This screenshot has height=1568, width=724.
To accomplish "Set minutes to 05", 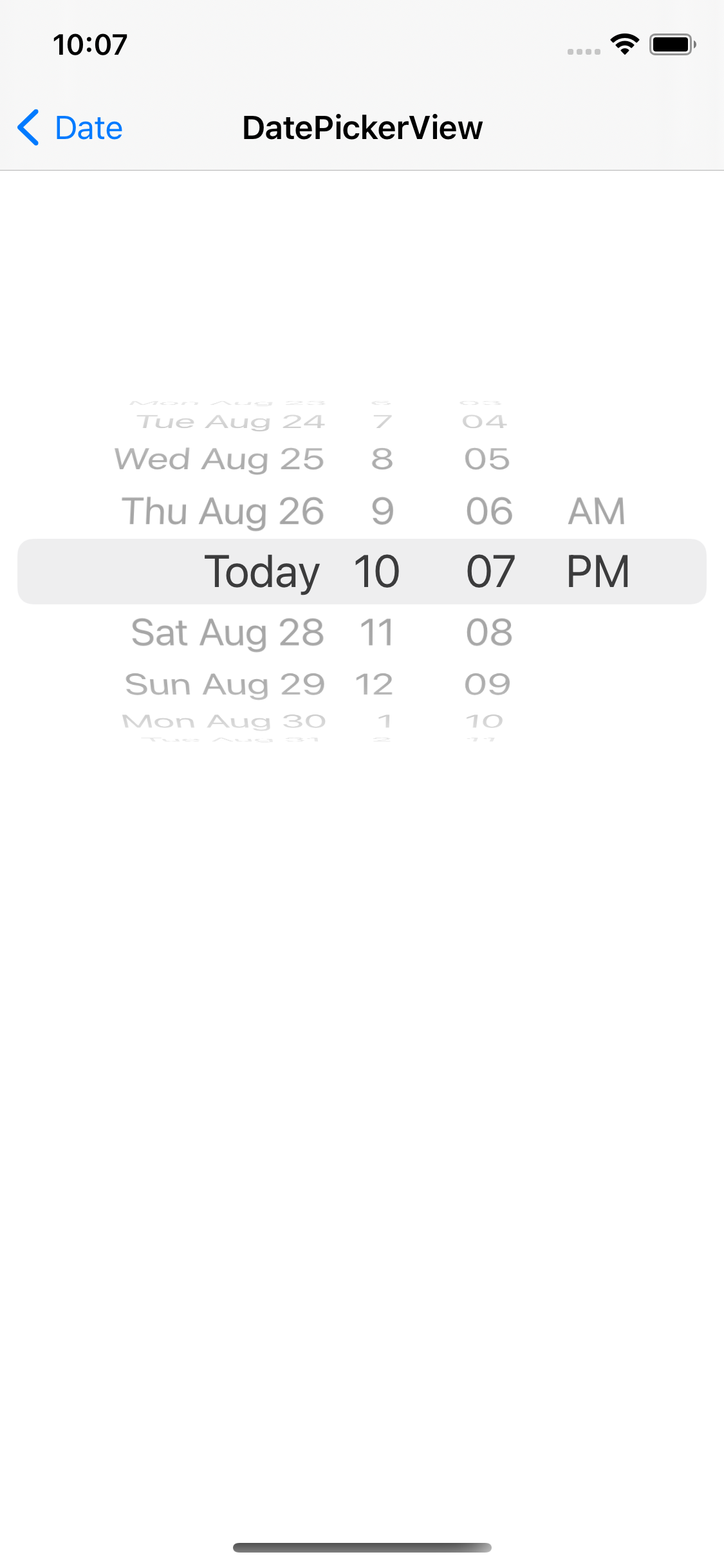I will [487, 460].
